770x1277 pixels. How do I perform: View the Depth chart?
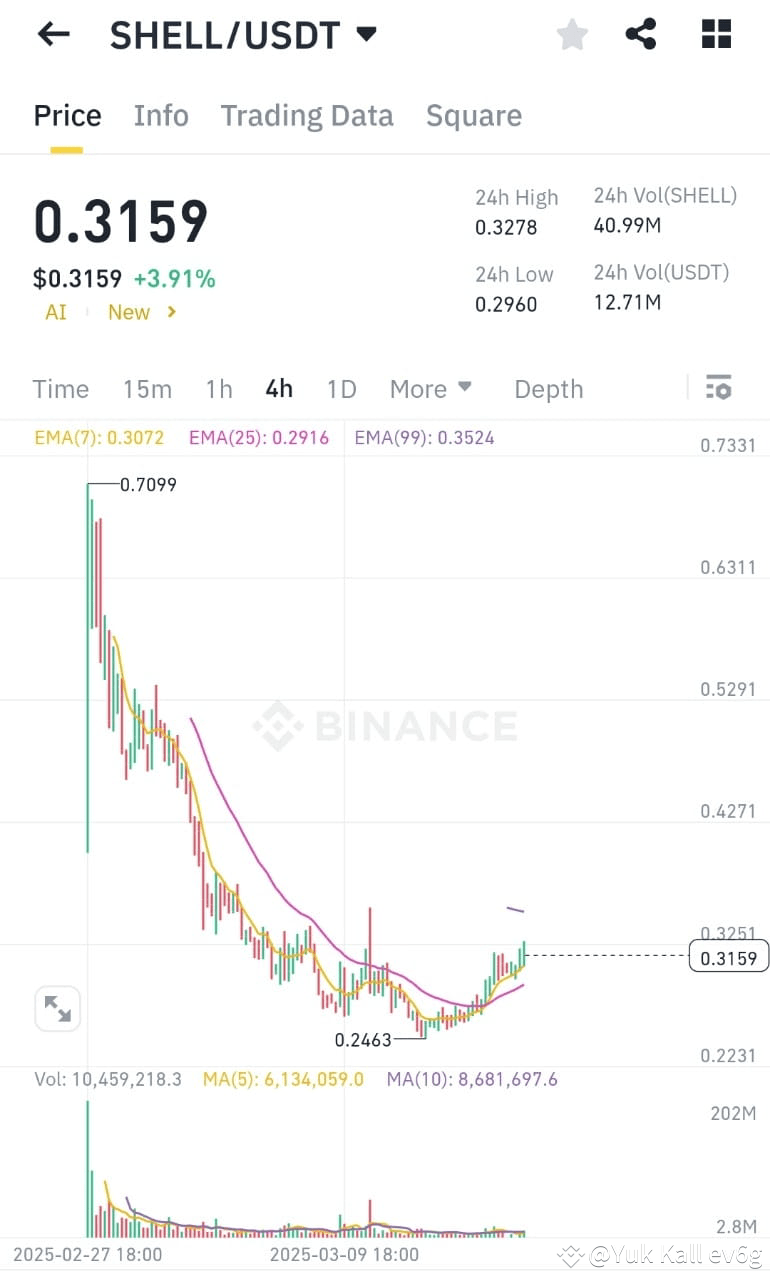pos(548,388)
